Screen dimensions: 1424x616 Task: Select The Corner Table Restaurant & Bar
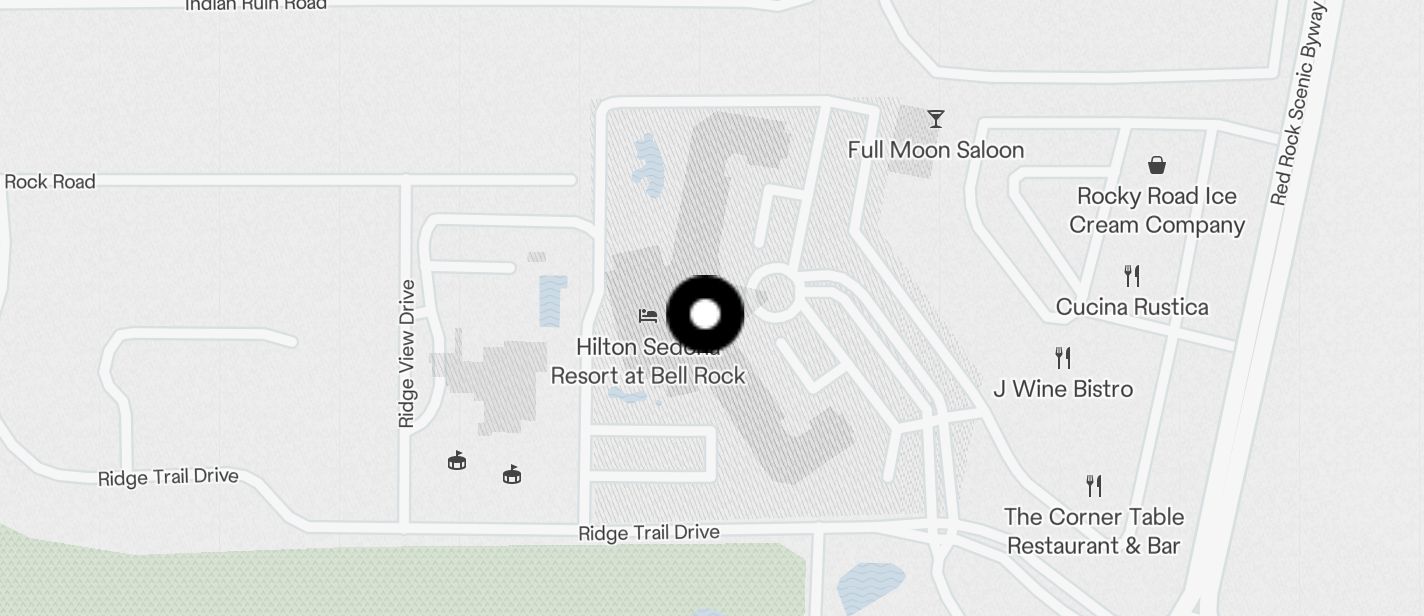pyautogui.click(x=1094, y=487)
